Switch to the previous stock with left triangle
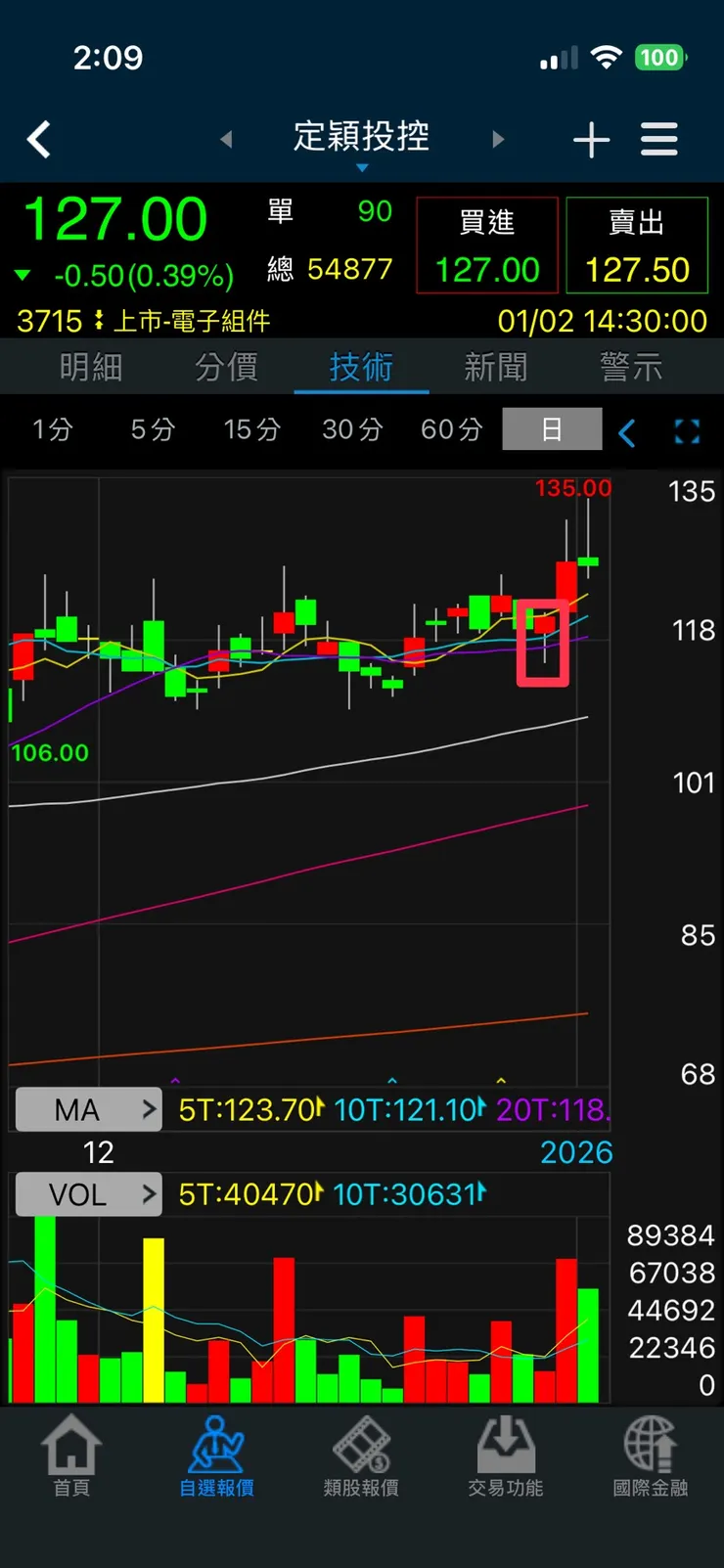The width and height of the screenshot is (724, 1568). point(226,140)
